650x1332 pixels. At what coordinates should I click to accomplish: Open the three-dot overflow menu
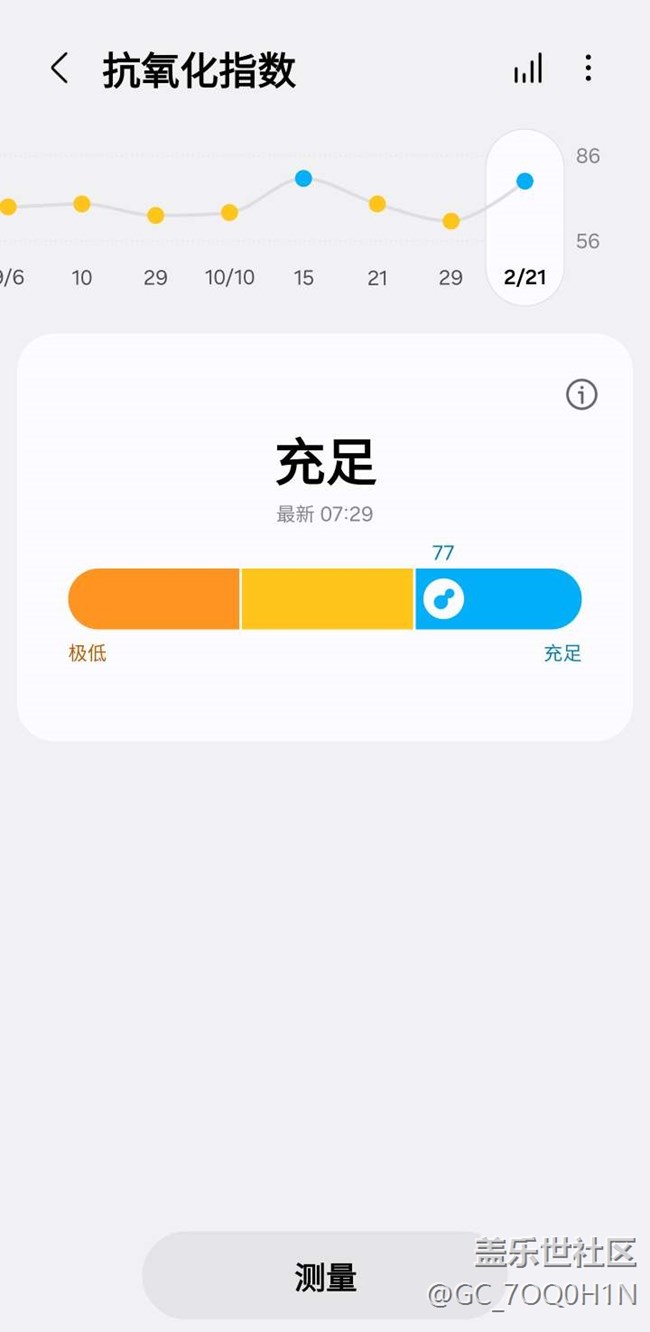coord(588,68)
